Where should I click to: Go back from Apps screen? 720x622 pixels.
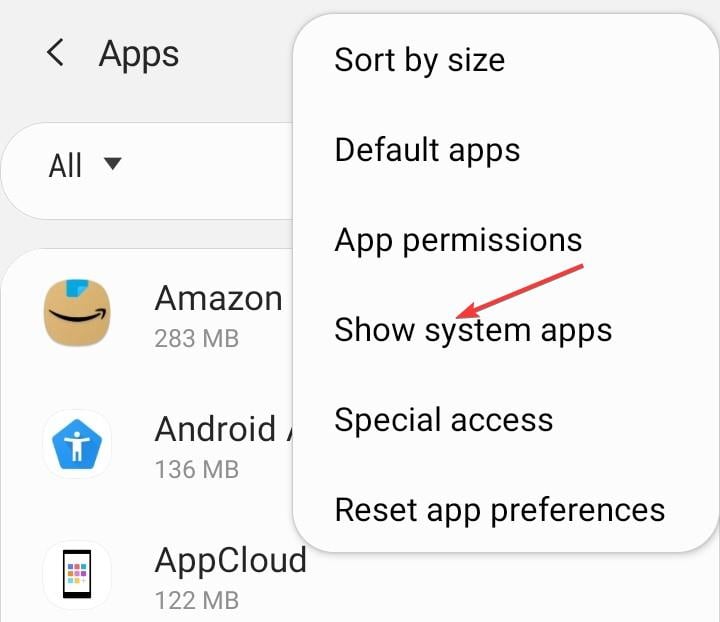[x=56, y=53]
